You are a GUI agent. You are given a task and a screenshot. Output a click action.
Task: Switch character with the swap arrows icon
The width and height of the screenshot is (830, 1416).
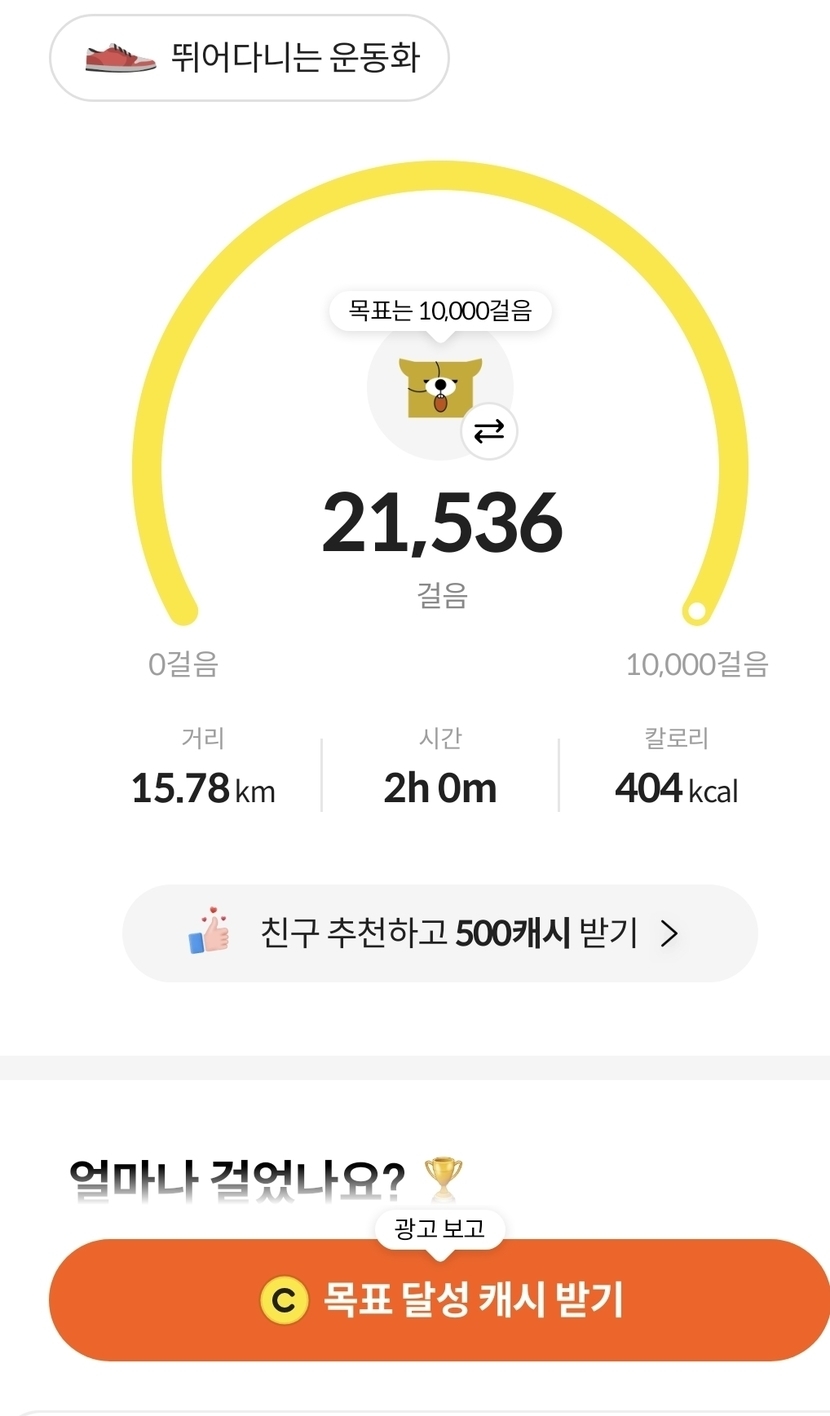pyautogui.click(x=489, y=431)
